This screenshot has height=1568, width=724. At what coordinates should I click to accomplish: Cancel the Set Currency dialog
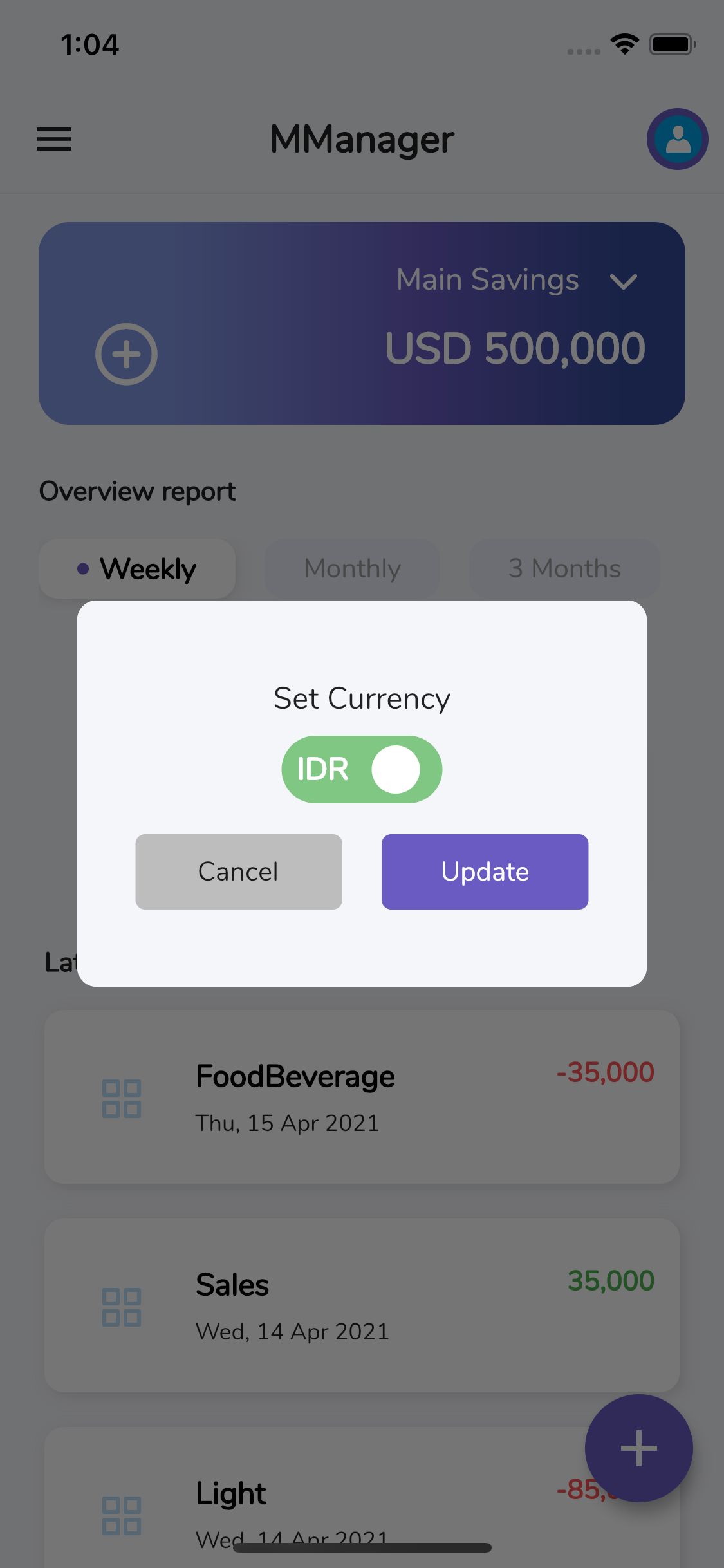click(x=239, y=872)
